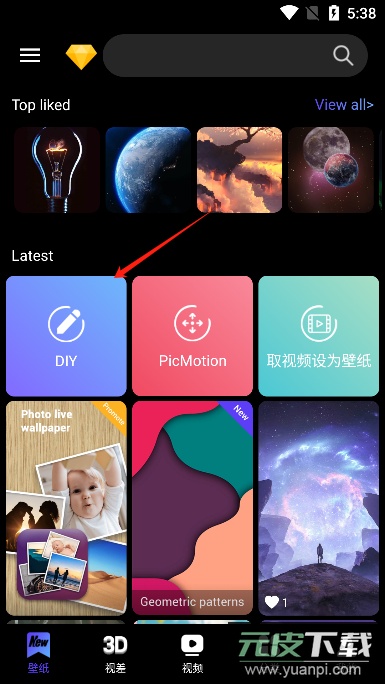Tap the magnifier search icon
This screenshot has height=684, width=385.
343,56
